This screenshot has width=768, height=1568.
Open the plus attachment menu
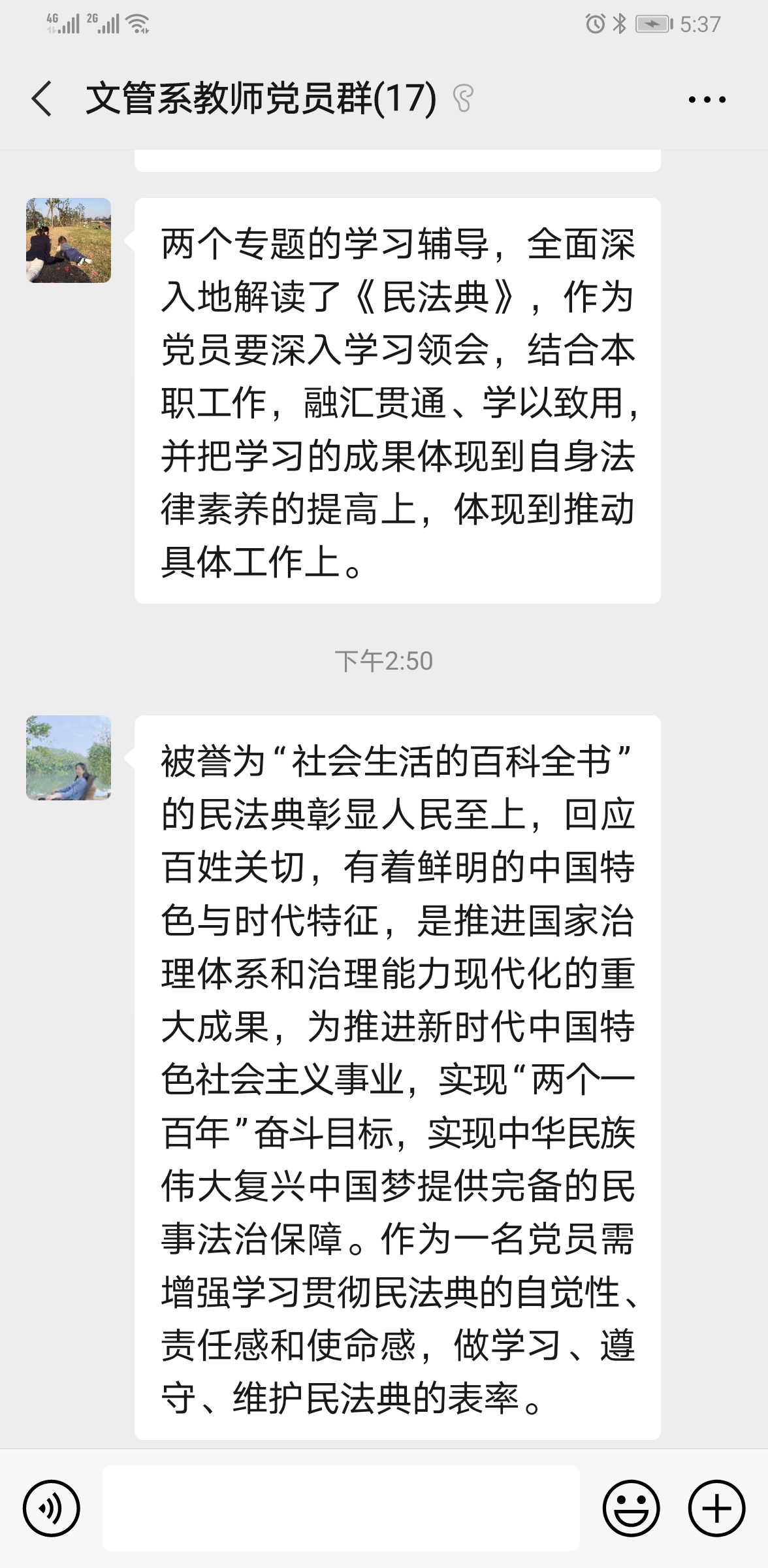tap(716, 1508)
